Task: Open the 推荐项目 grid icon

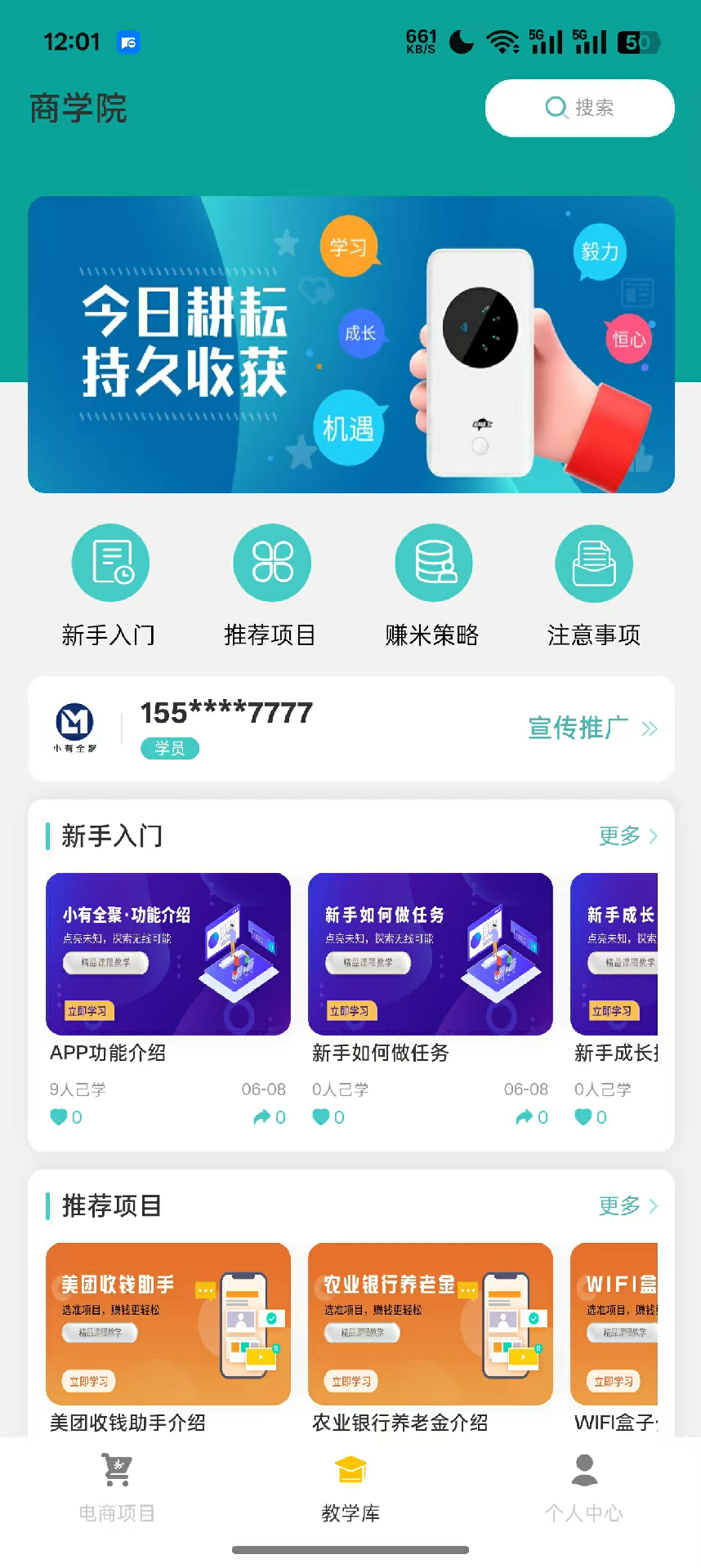Action: (x=271, y=563)
